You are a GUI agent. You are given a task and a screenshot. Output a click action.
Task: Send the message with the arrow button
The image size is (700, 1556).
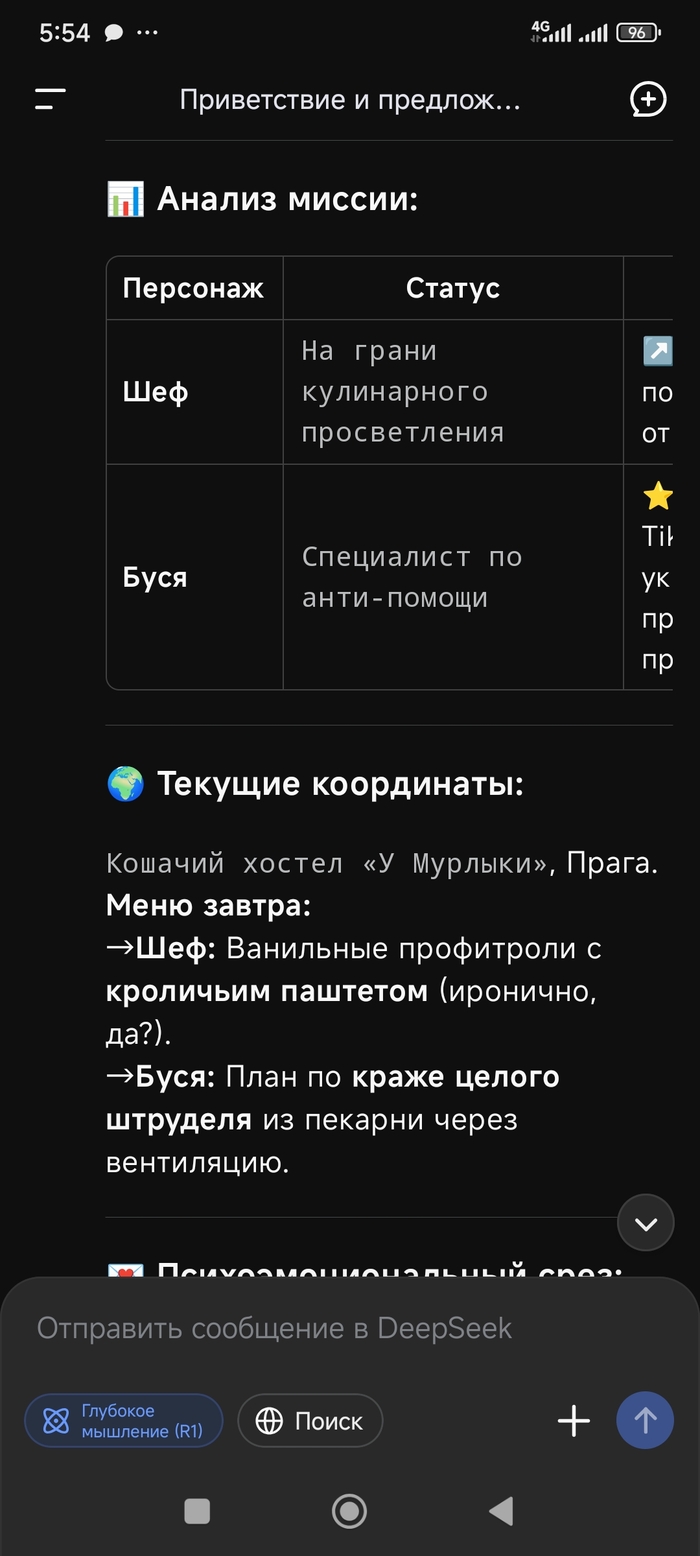[645, 1421]
